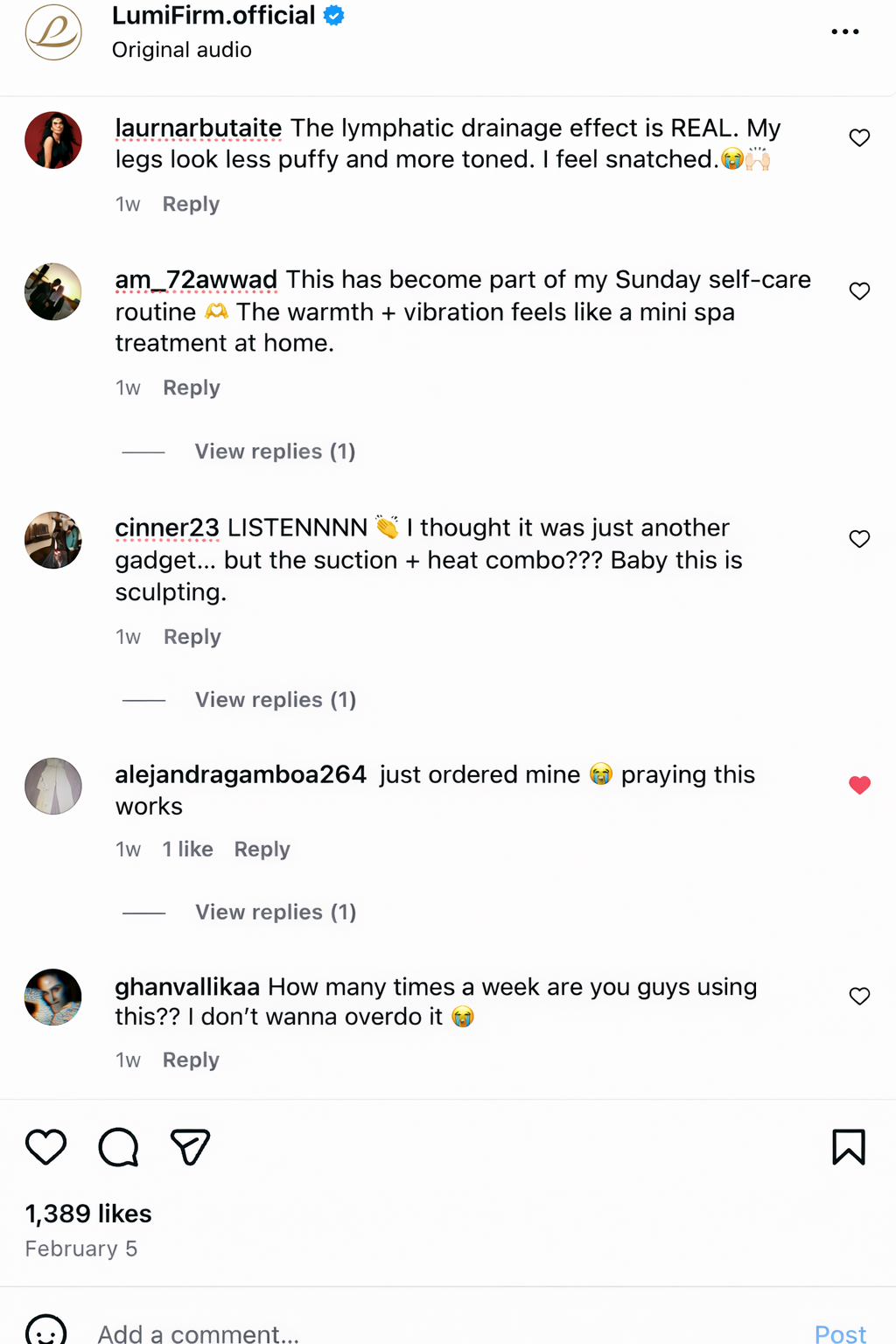Like am_72awwad's comment
Image resolution: width=896 pixels, height=1344 pixels.
pyautogui.click(x=859, y=291)
